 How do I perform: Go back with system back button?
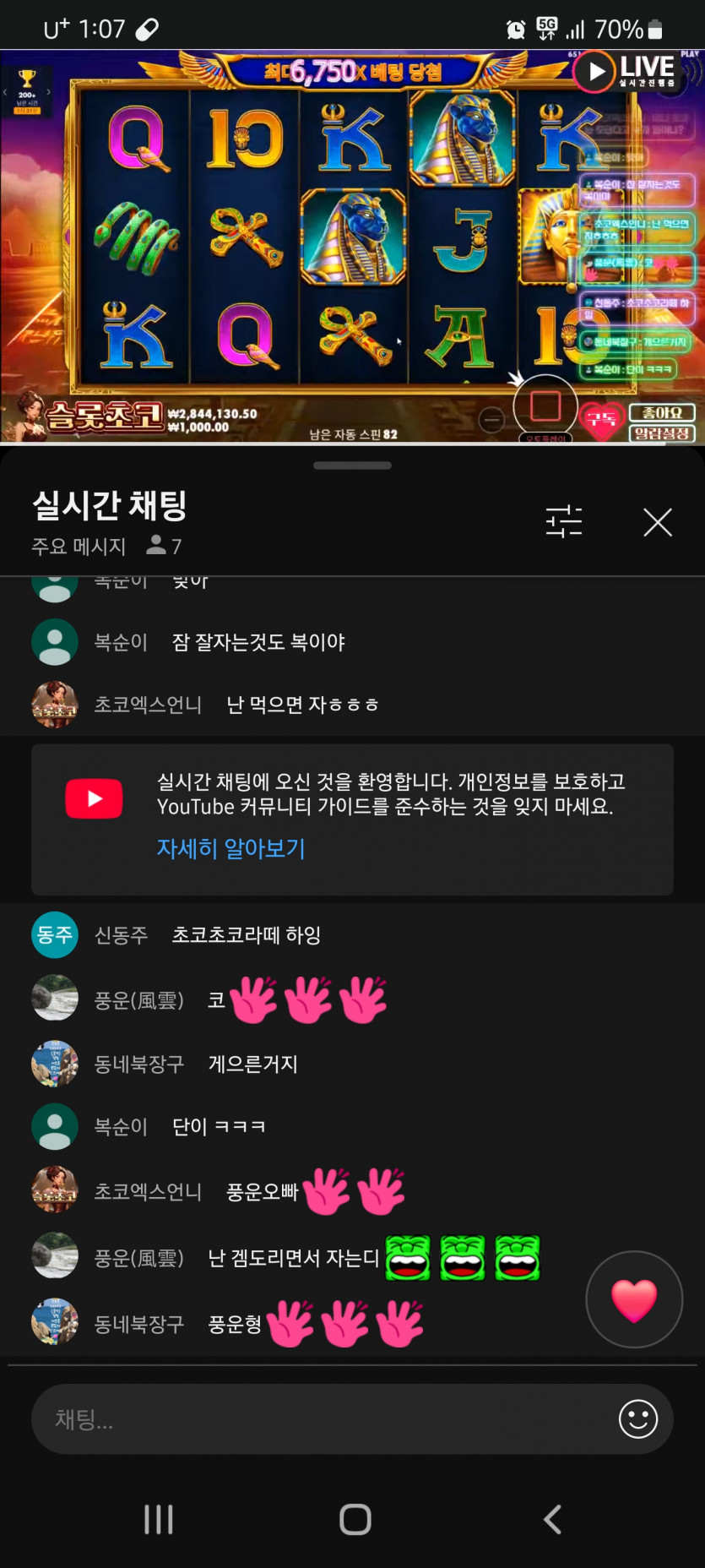point(552,1519)
